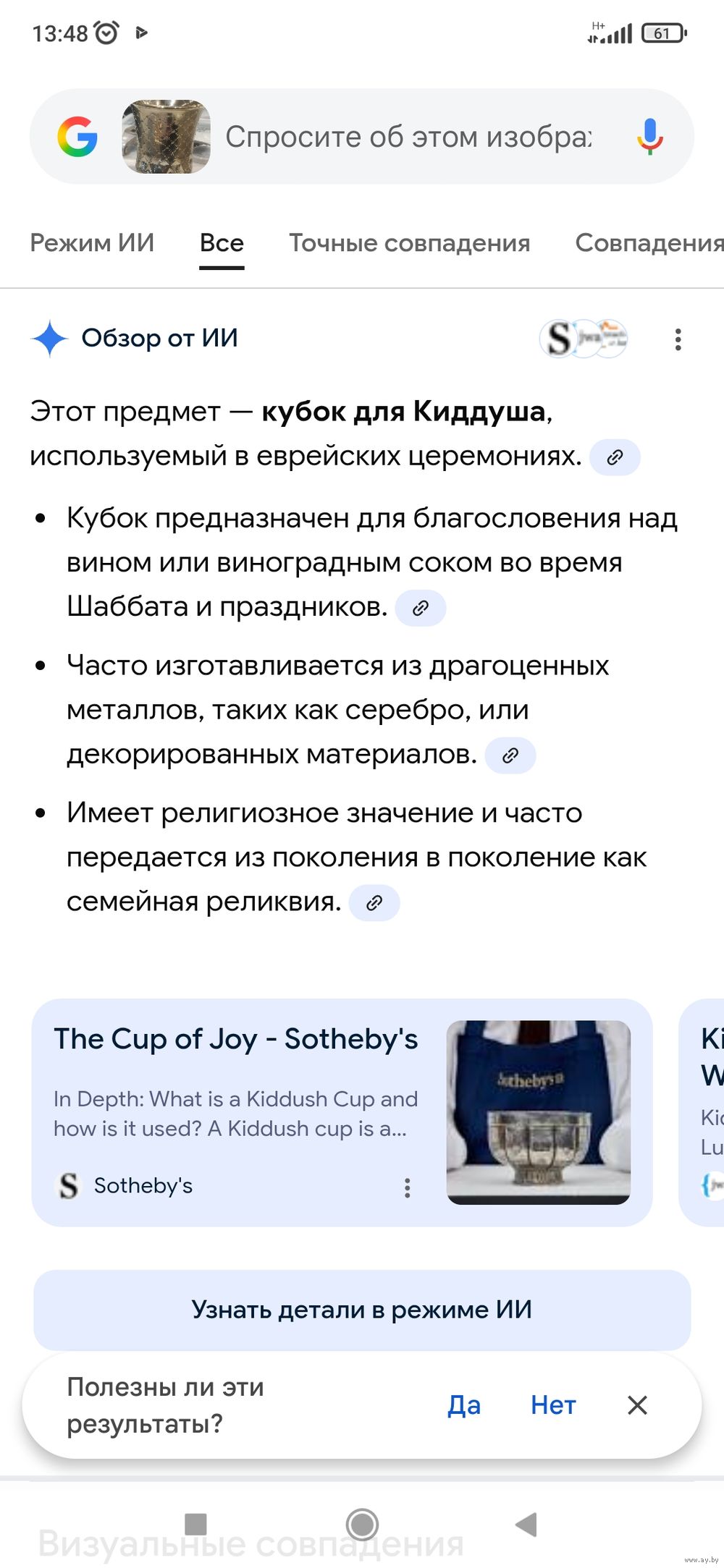724x1568 pixels.
Task: Select the "Все" tab
Action: point(222,243)
